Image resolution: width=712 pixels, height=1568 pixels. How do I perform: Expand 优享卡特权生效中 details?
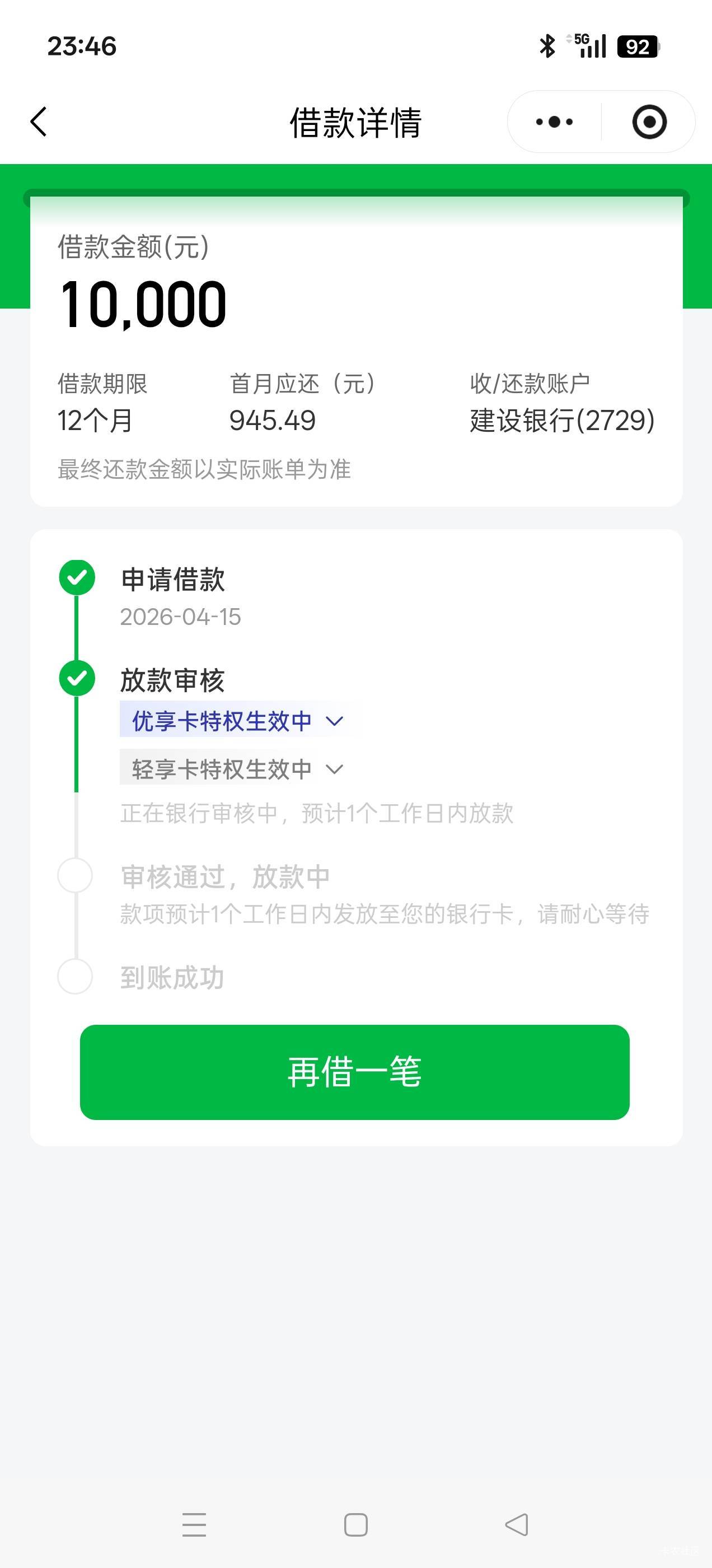point(237,721)
